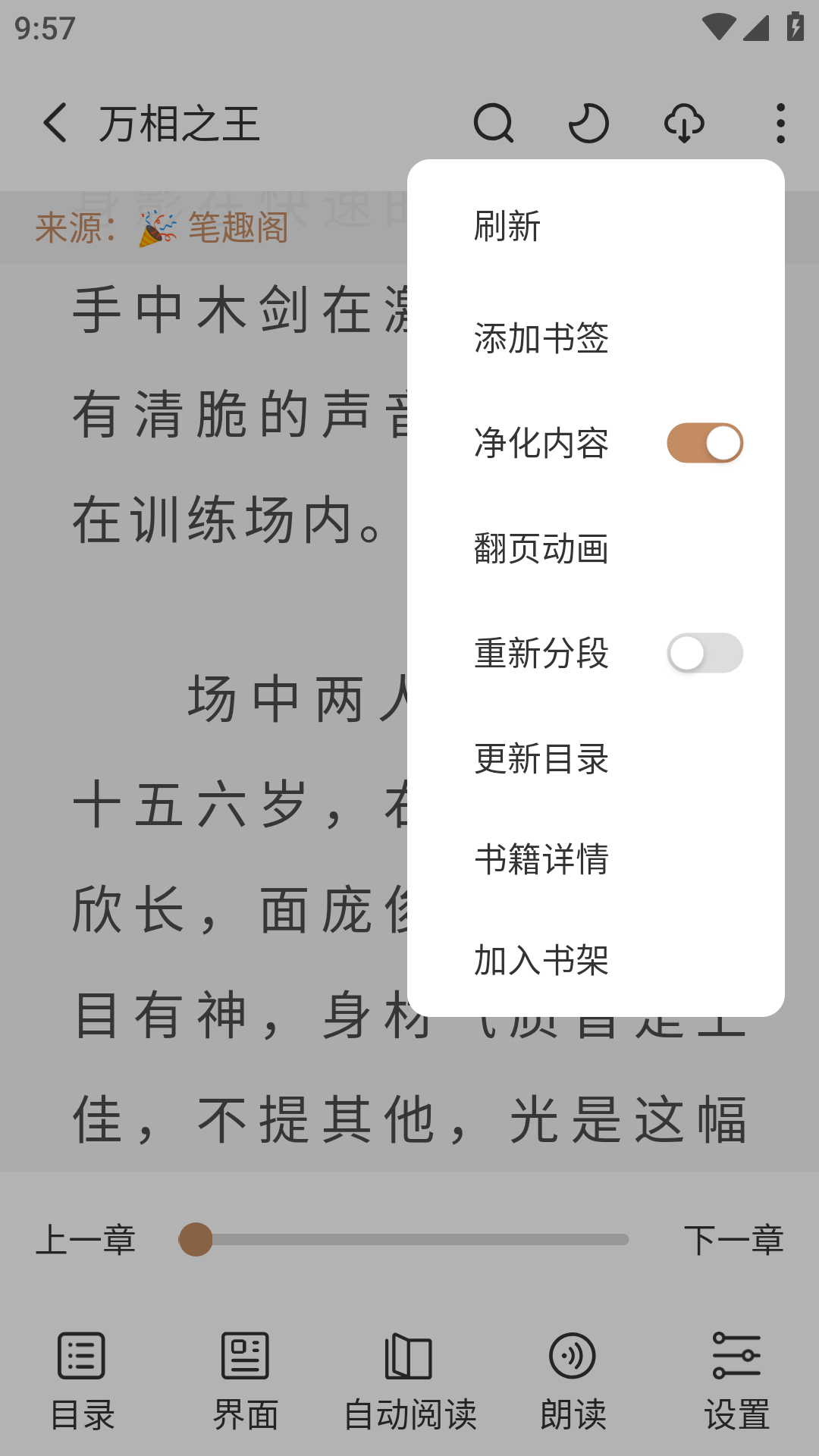Tap the refresh icon at the top
Screen dimensions: 819x1456
pyautogui.click(x=590, y=124)
